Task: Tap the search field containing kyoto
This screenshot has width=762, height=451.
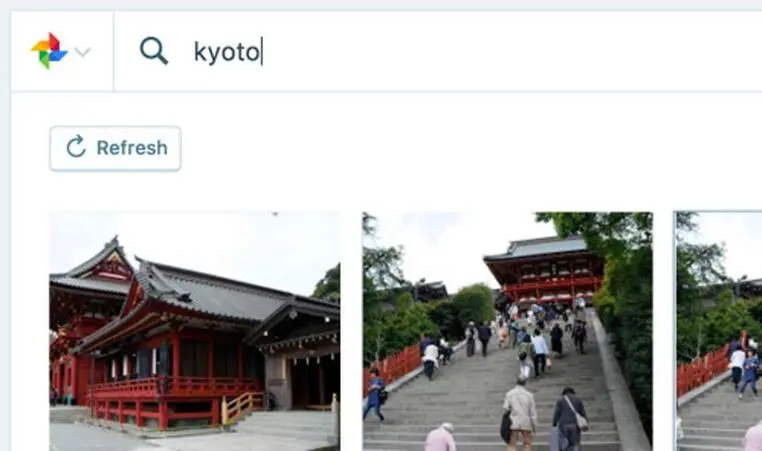Action: 450,51
